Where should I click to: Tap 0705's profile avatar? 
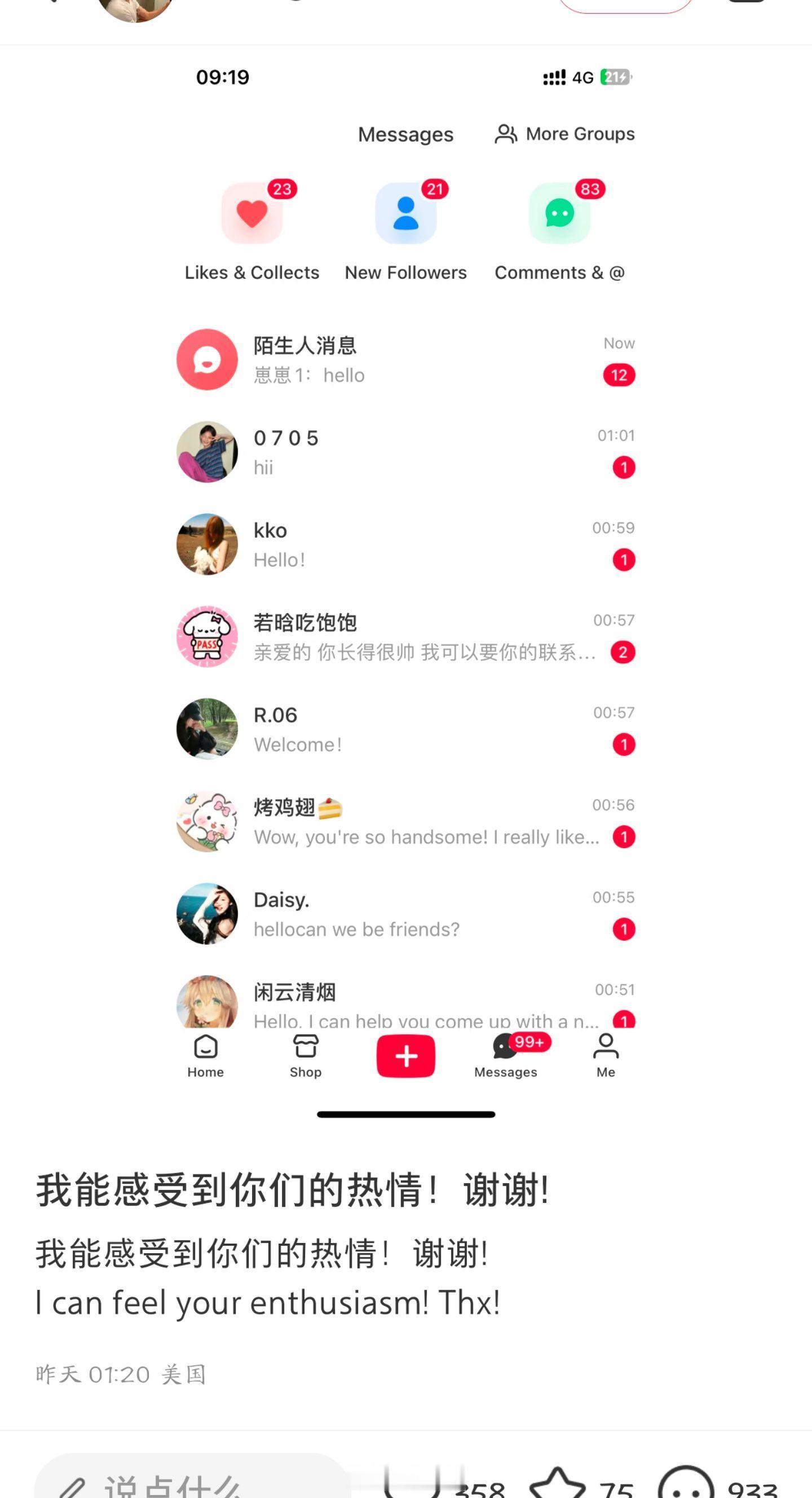point(207,452)
